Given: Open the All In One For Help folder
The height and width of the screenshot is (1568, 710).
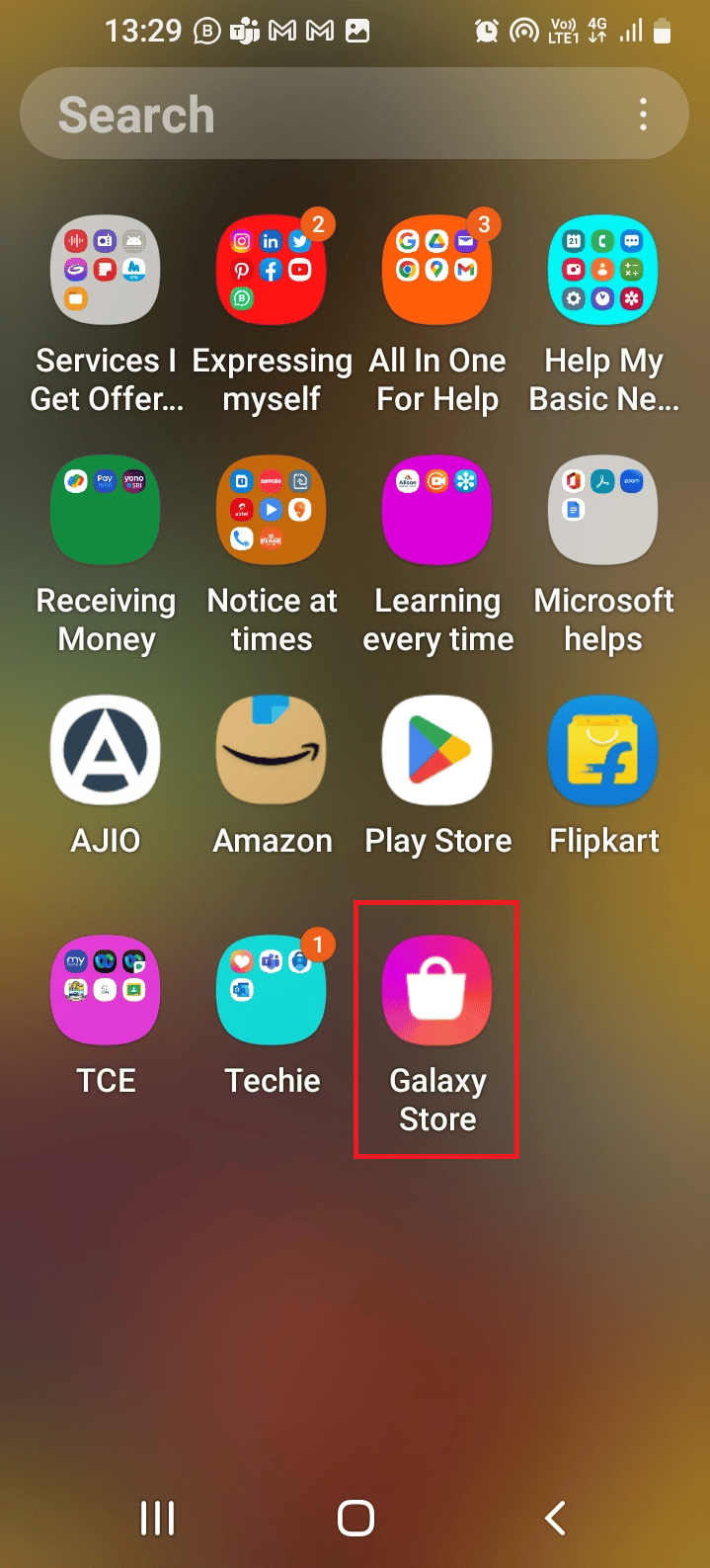Looking at the screenshot, I should (x=437, y=270).
